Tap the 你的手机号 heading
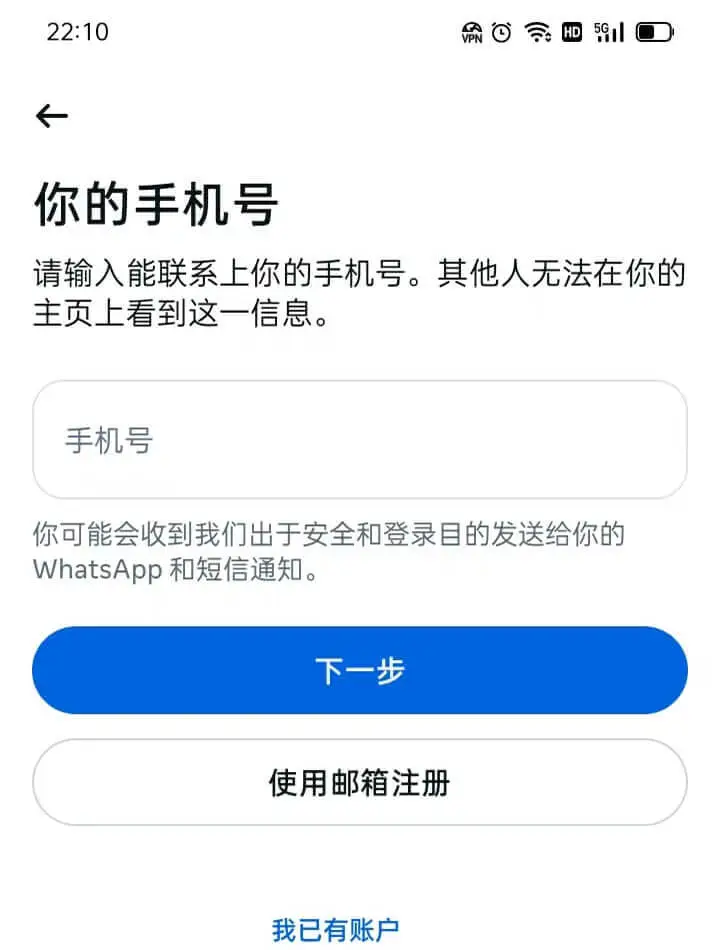The width and height of the screenshot is (720, 950). tap(155, 198)
